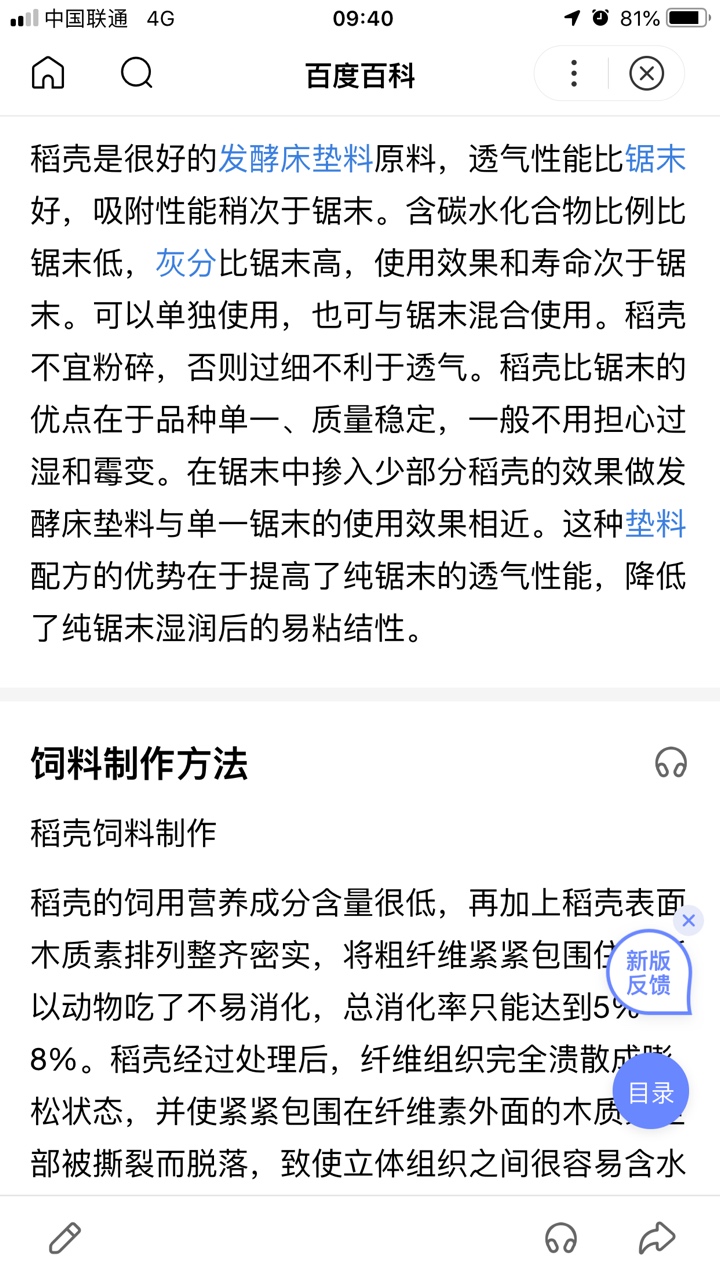Edit this entry with the pencil icon
The image size is (720, 1280).
[65, 1239]
